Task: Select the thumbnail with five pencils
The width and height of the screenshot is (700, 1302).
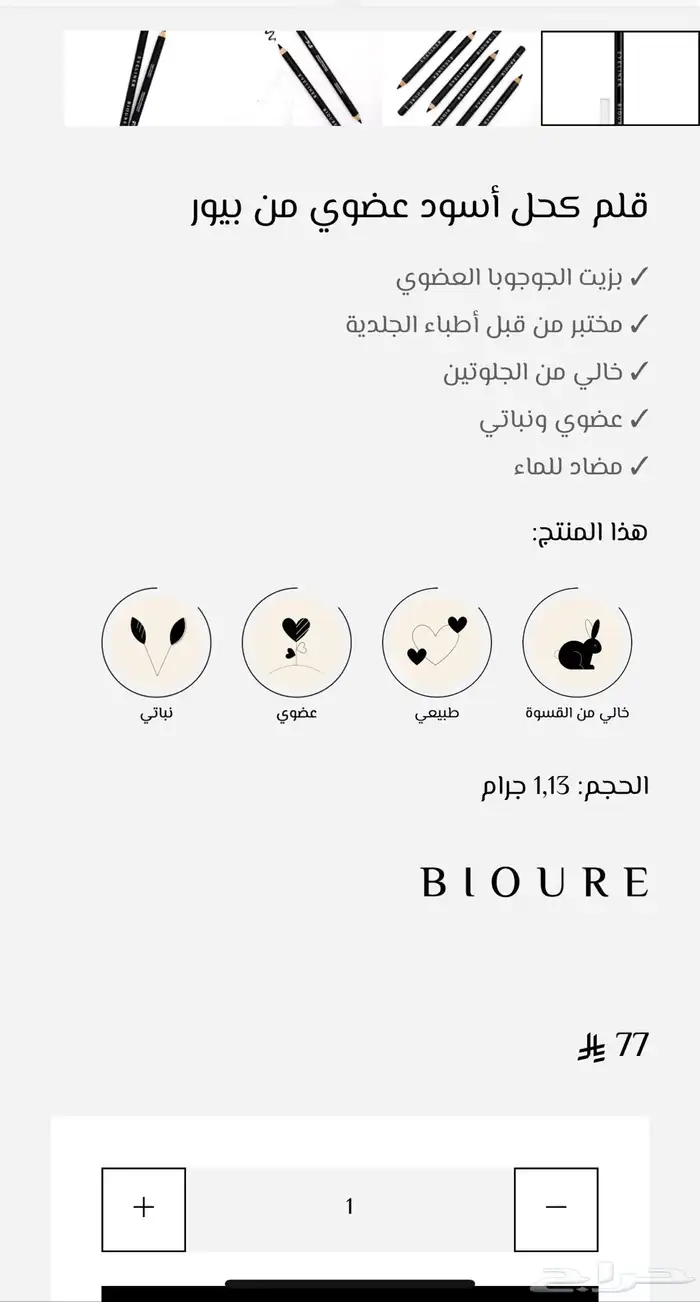Action: point(460,78)
